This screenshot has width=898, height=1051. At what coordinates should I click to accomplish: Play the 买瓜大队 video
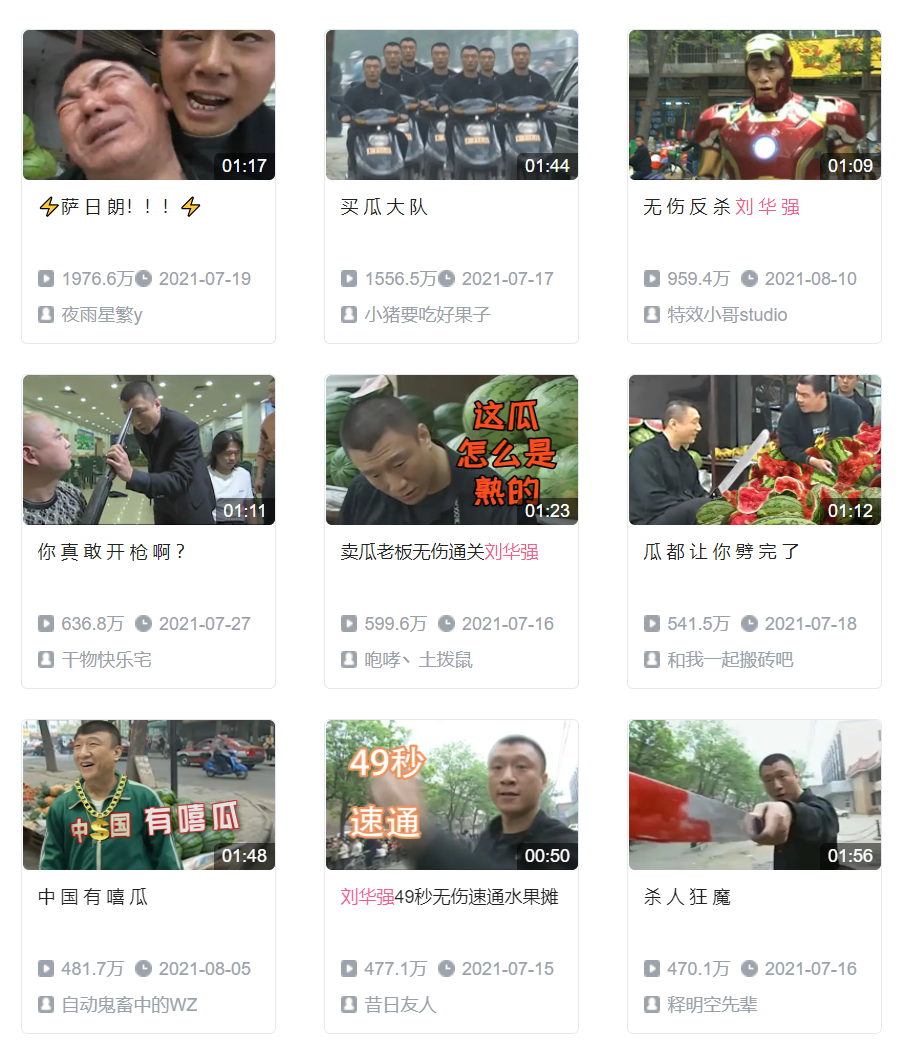coord(451,105)
